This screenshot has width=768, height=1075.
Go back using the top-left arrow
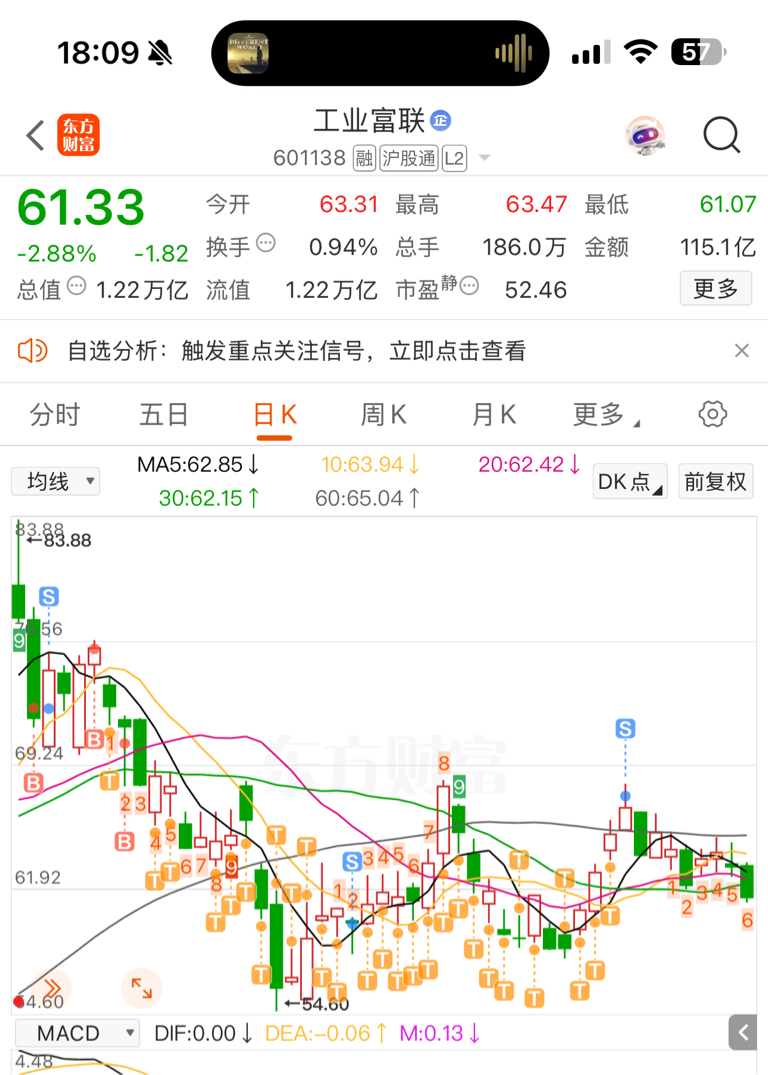36,136
